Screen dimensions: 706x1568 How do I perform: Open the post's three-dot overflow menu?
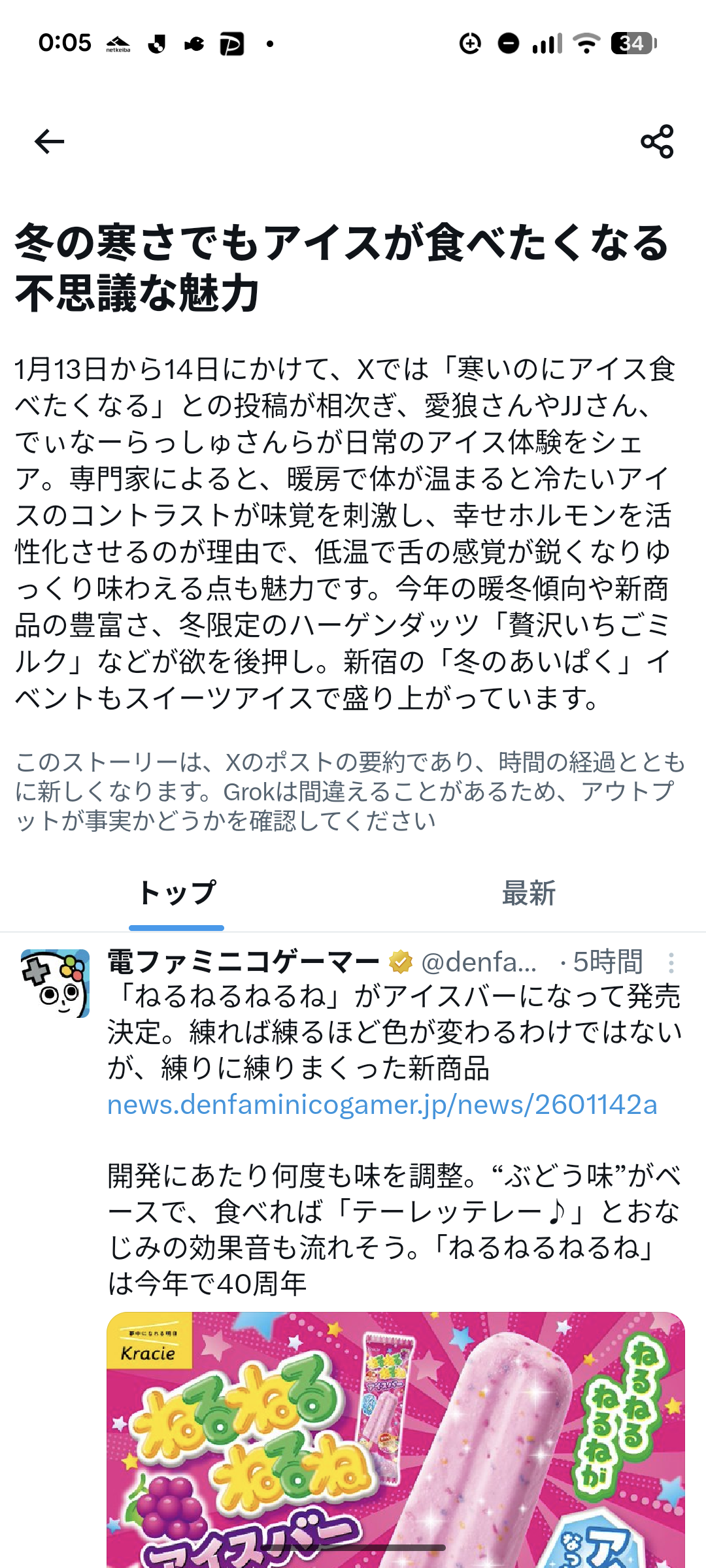[x=671, y=963]
